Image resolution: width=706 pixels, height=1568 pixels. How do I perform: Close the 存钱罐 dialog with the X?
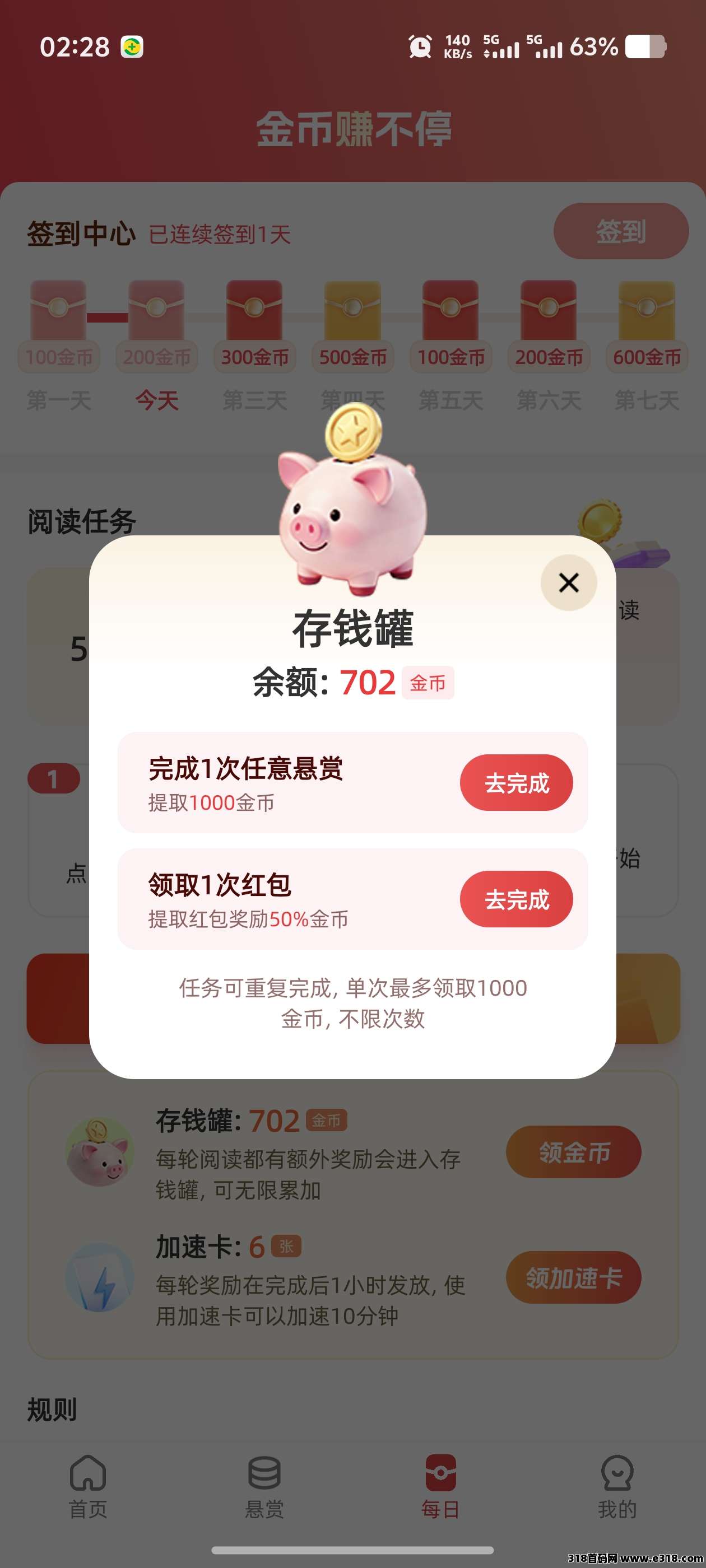pos(568,582)
